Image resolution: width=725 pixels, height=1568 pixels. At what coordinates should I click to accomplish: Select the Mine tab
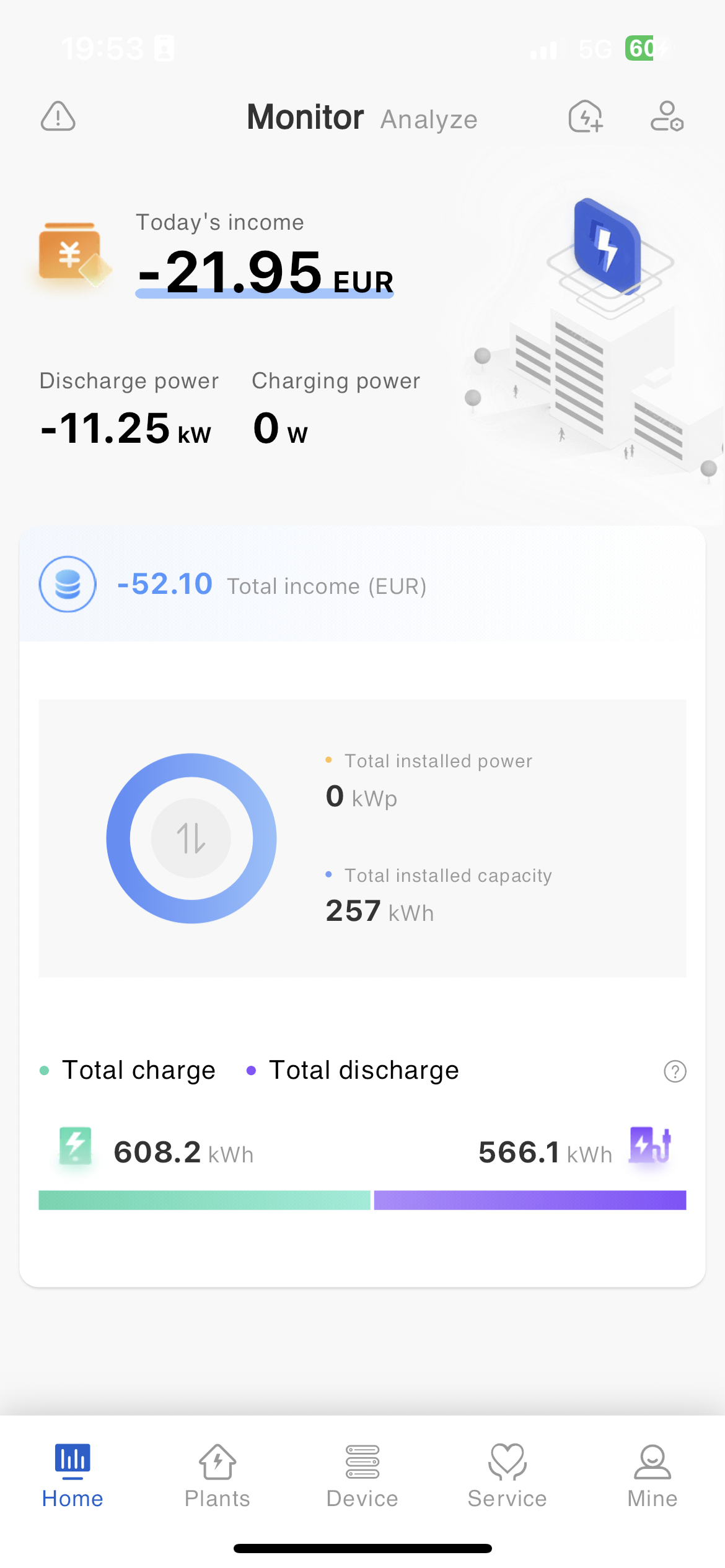(x=652, y=1476)
